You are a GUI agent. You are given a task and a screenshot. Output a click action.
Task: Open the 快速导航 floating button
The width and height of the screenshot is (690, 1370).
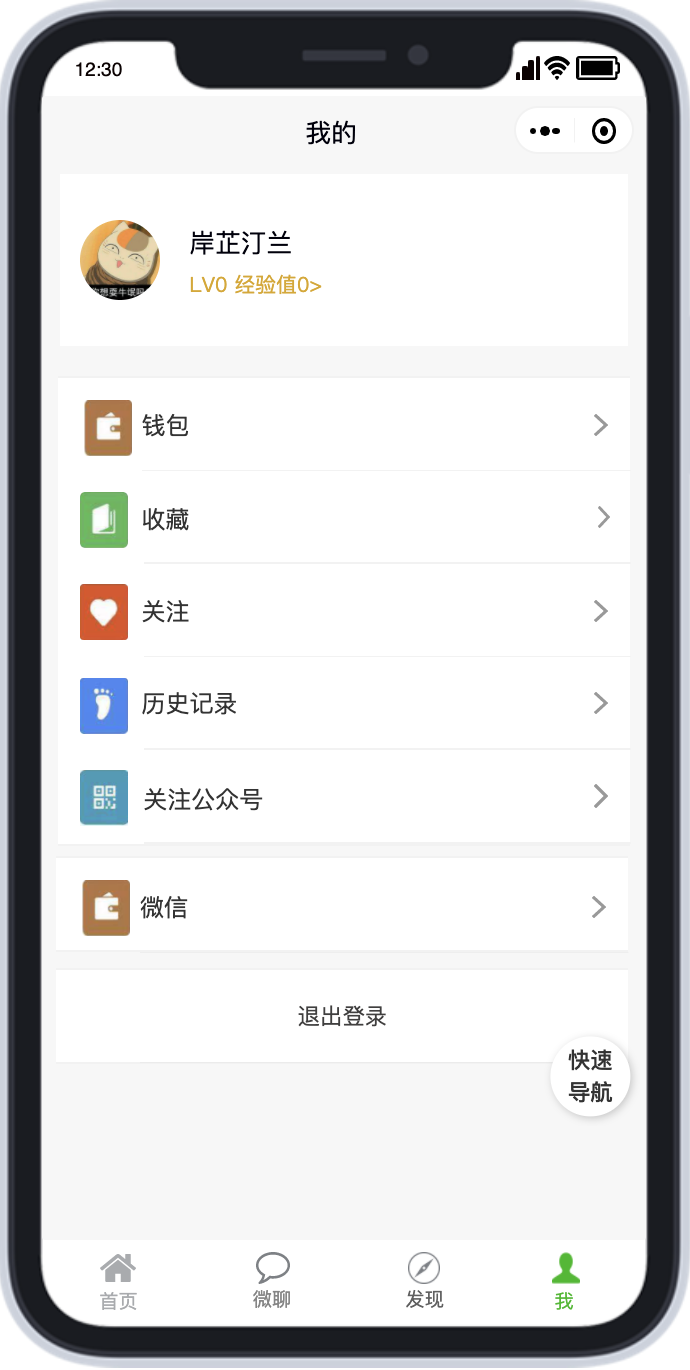coord(590,1076)
